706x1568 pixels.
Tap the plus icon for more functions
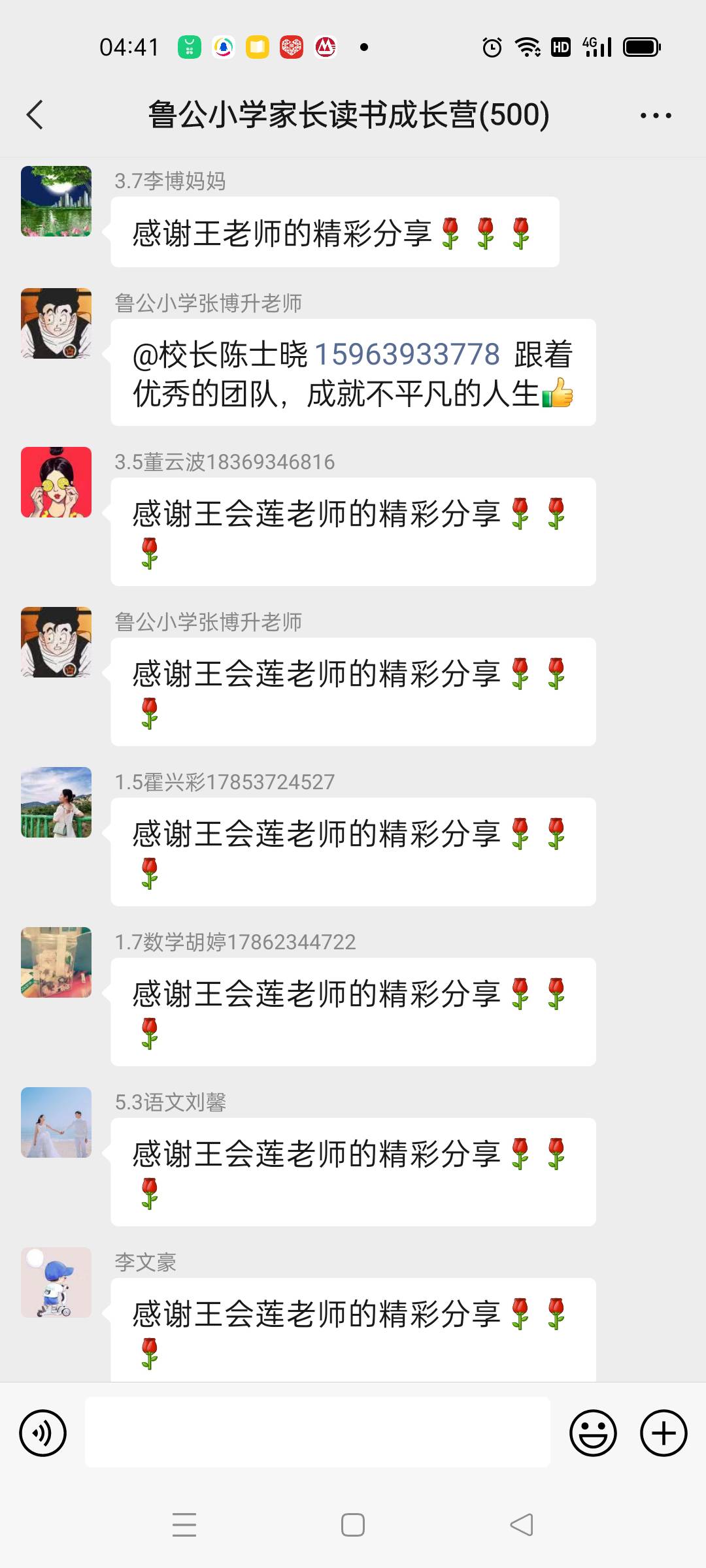click(x=663, y=1432)
